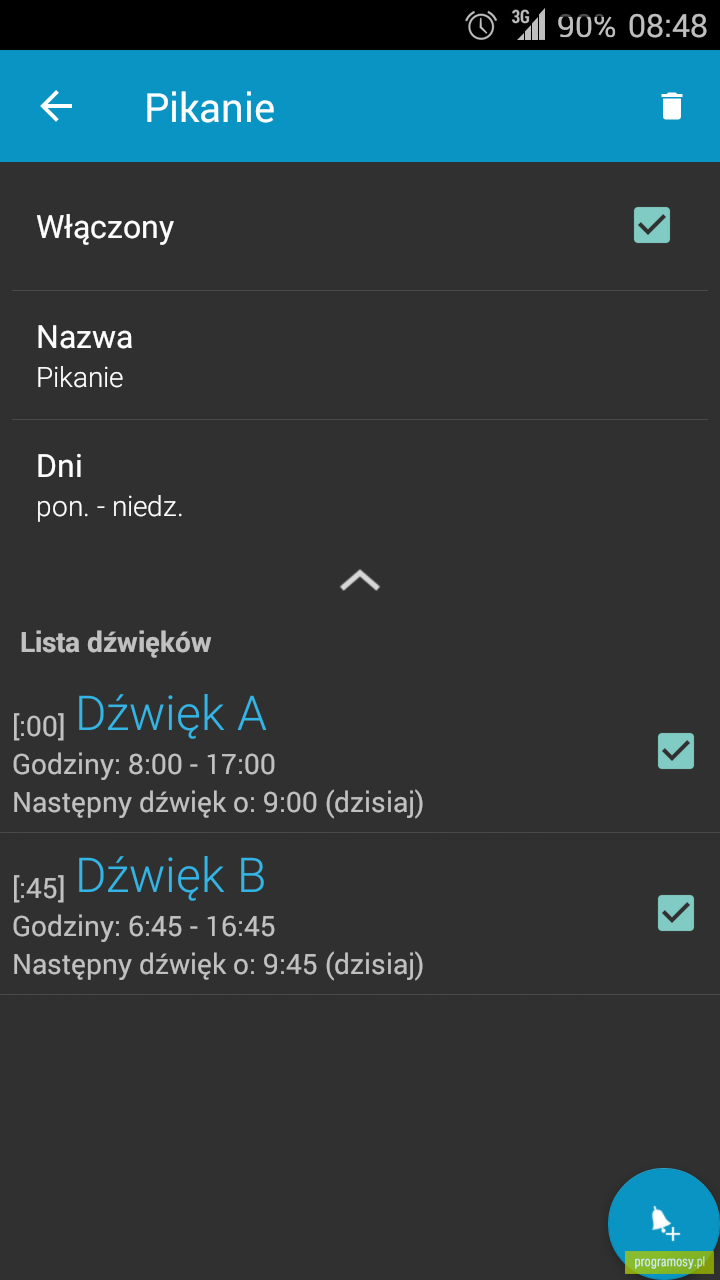Uncheck the Włączony checkbox
Viewport: 720px width, 1280px height.
tap(652, 225)
